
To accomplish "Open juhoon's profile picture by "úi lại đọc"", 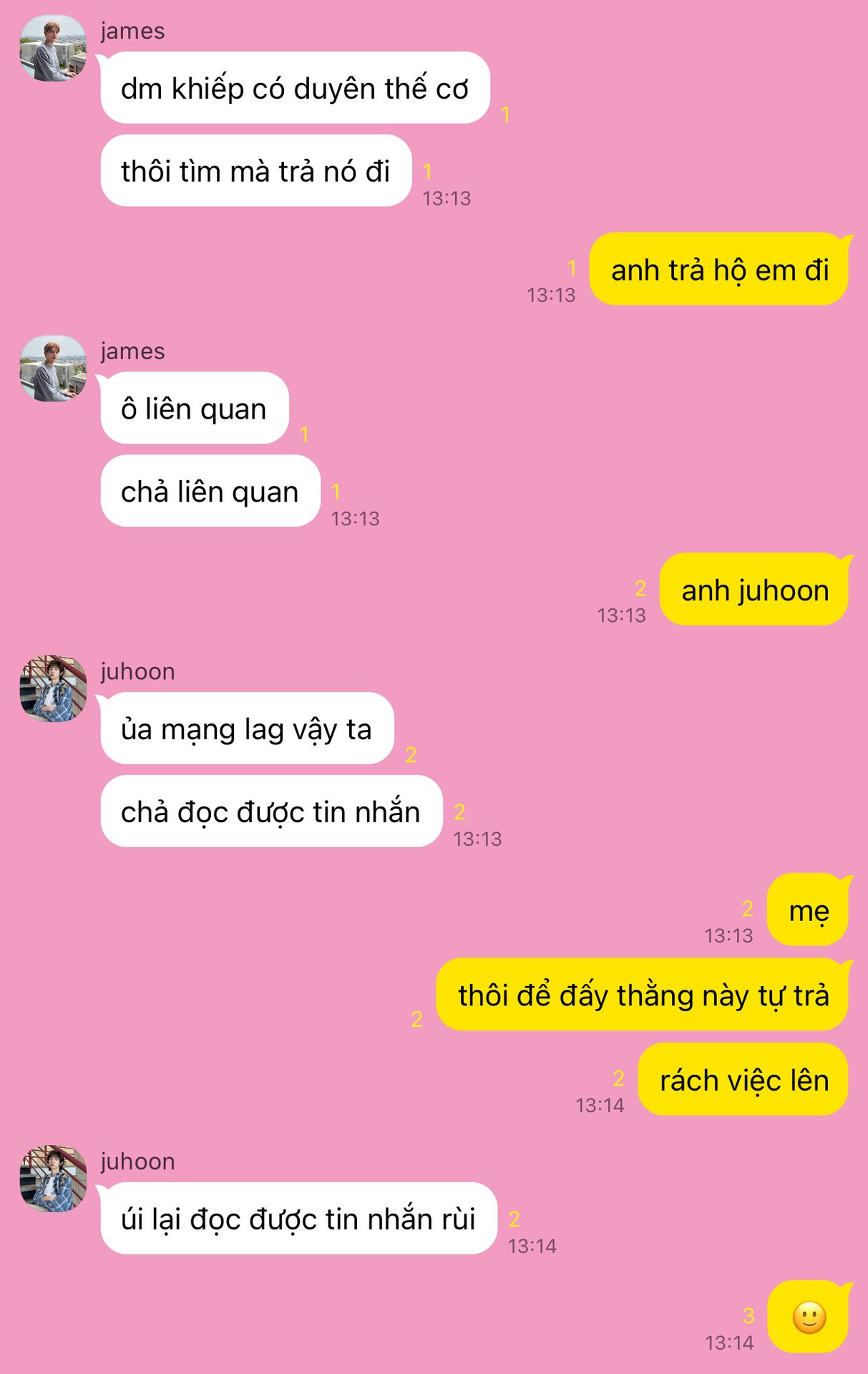I will pyautogui.click(x=53, y=1179).
